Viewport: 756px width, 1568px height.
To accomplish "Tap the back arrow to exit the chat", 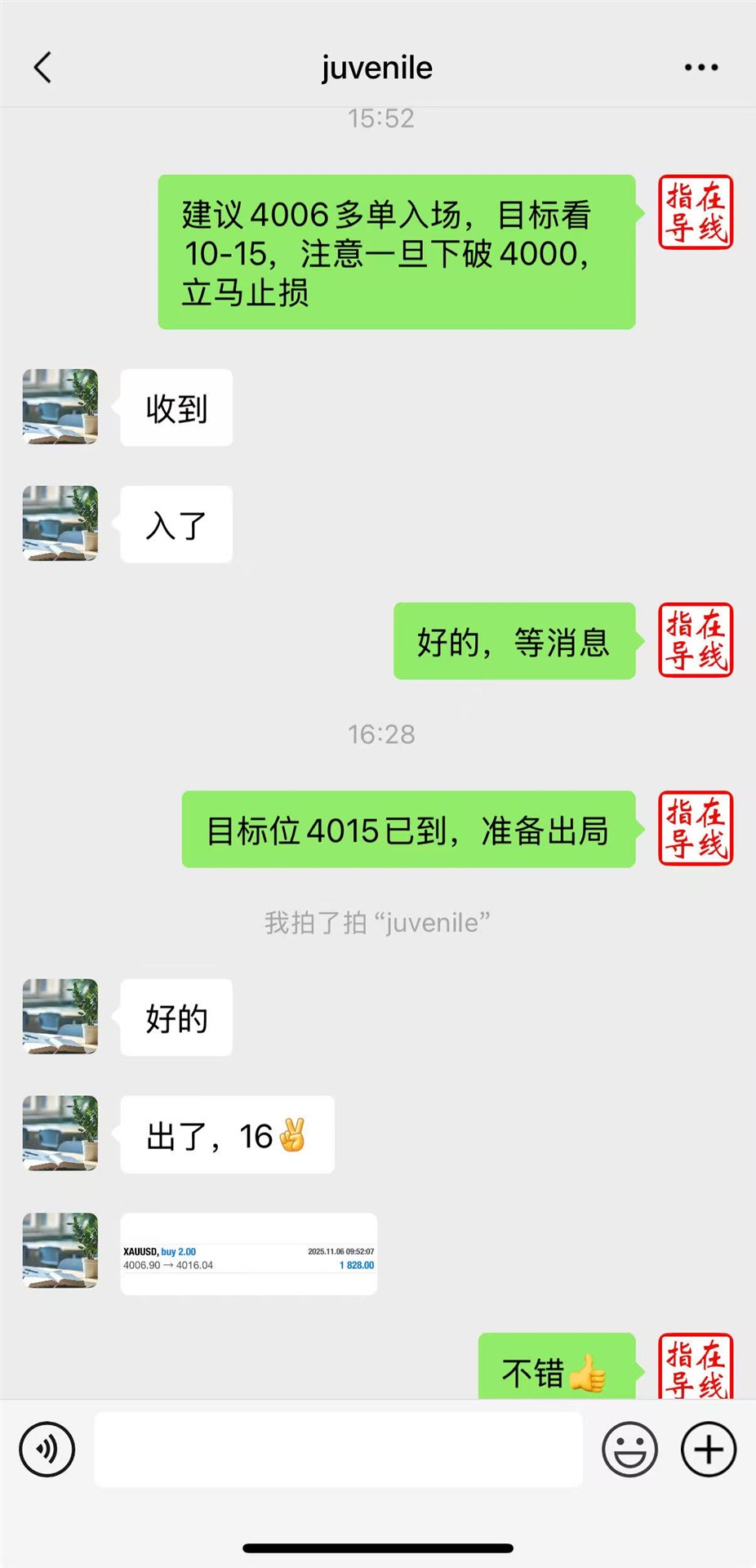I will (42, 68).
